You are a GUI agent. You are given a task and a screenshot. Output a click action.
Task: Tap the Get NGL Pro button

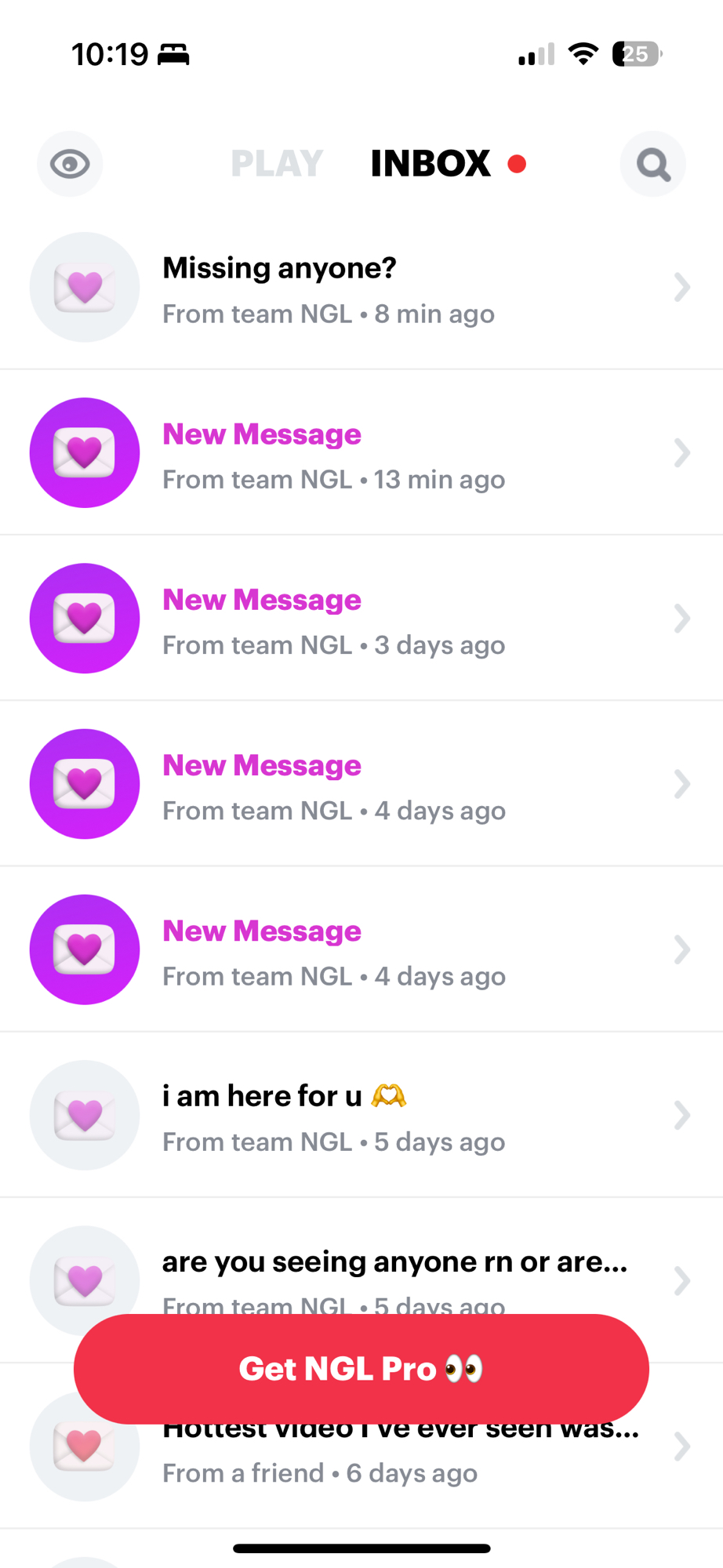[x=361, y=1369]
